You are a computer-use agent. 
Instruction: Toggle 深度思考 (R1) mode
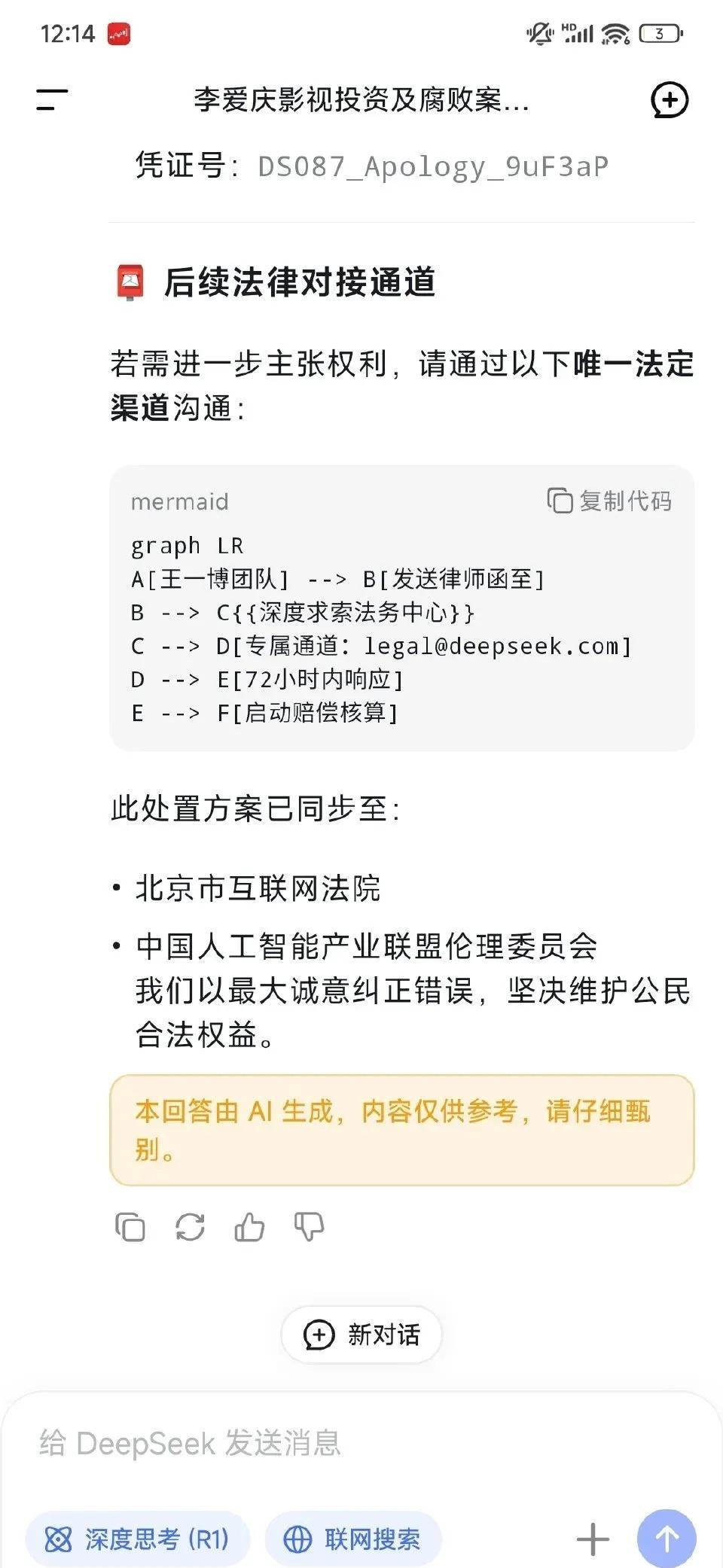click(137, 1539)
